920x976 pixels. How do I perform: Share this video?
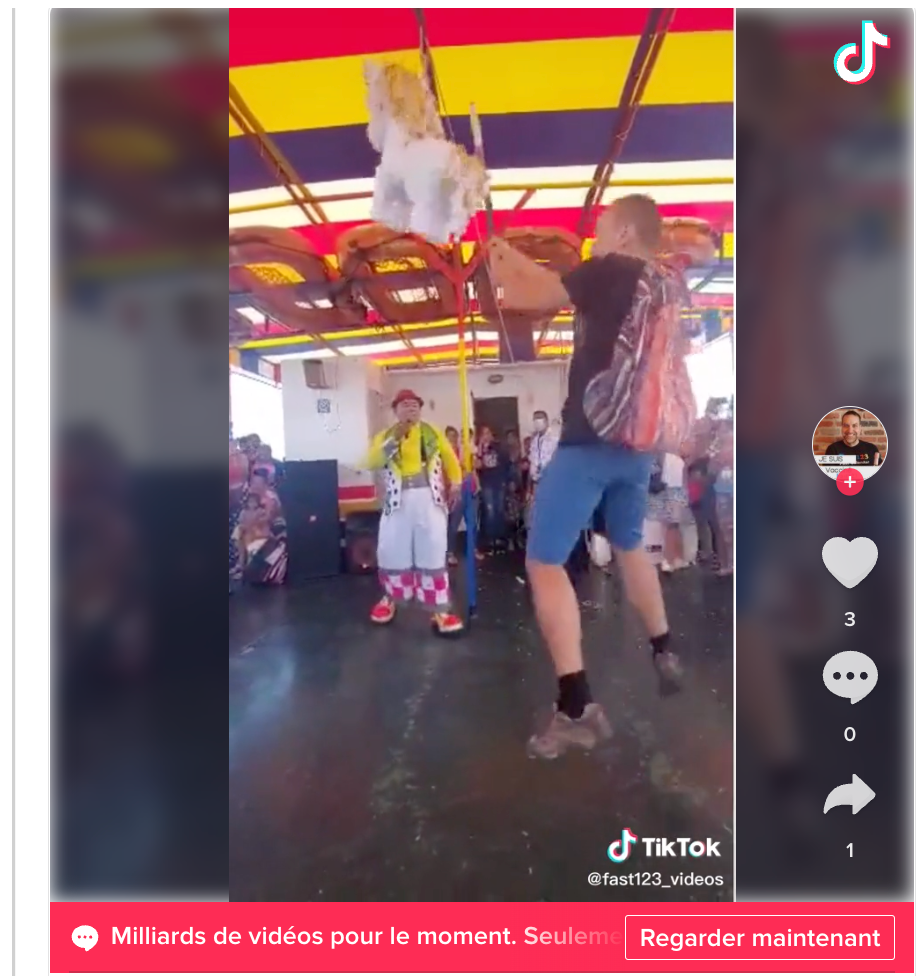(849, 796)
